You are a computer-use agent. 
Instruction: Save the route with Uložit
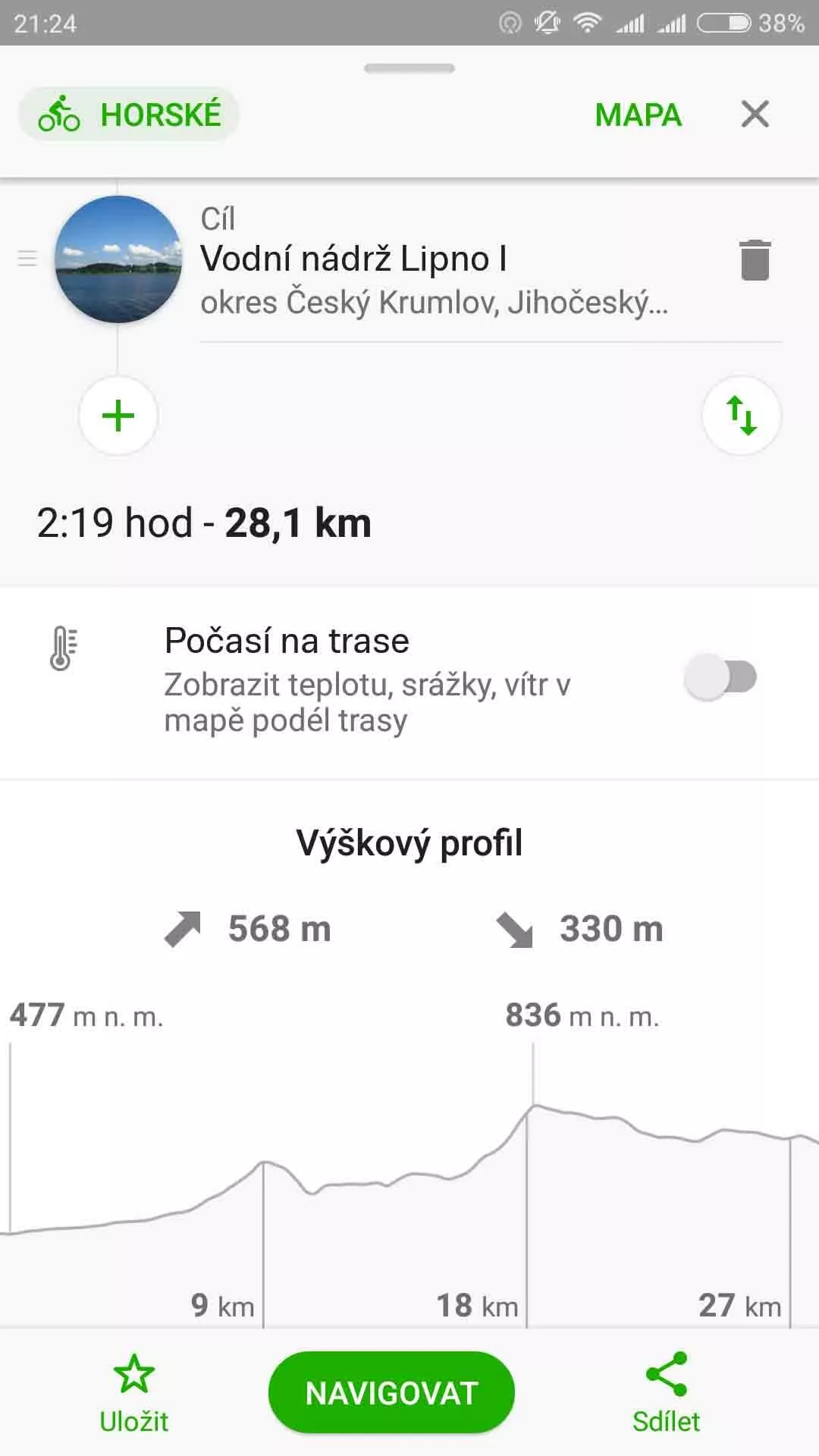[x=134, y=1393]
